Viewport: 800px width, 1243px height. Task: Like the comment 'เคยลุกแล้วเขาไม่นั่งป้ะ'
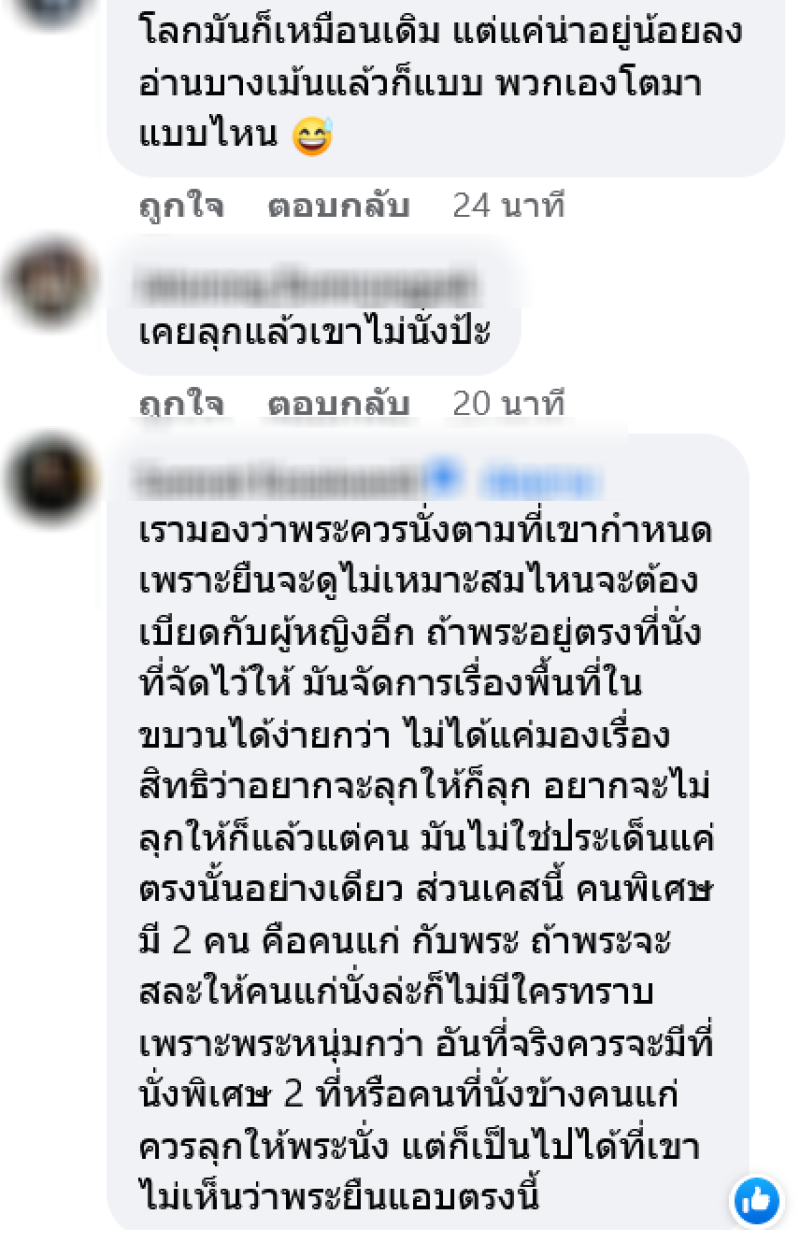pyautogui.click(x=181, y=404)
